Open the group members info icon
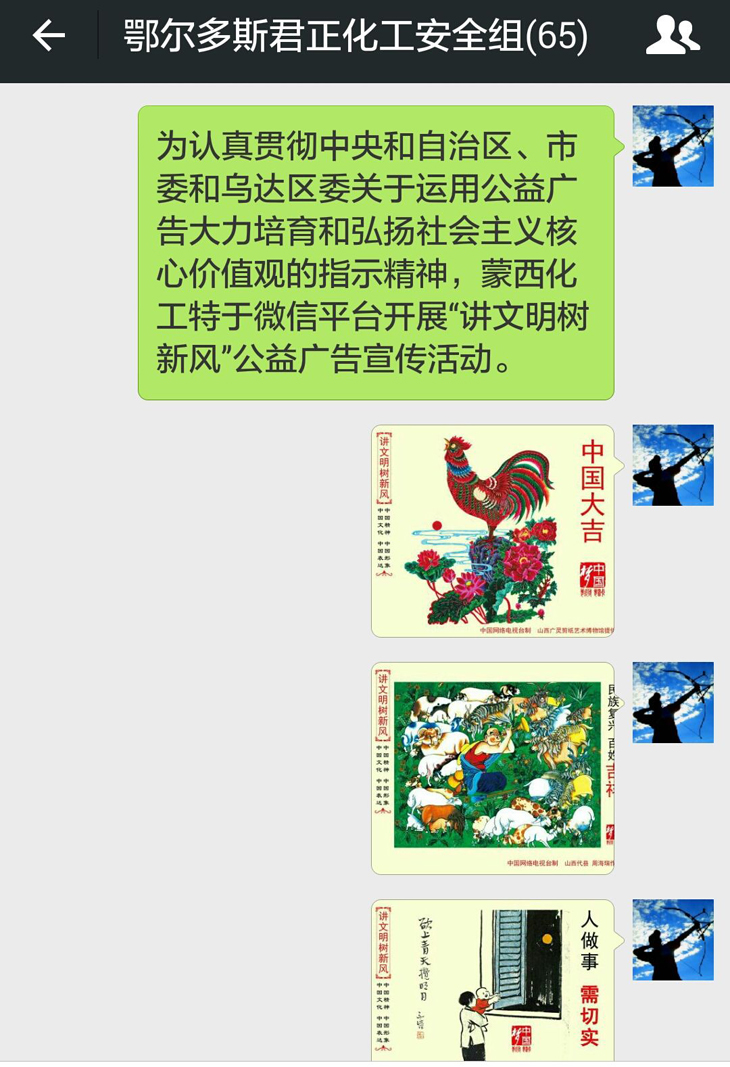The width and height of the screenshot is (730, 1067). [x=672, y=37]
